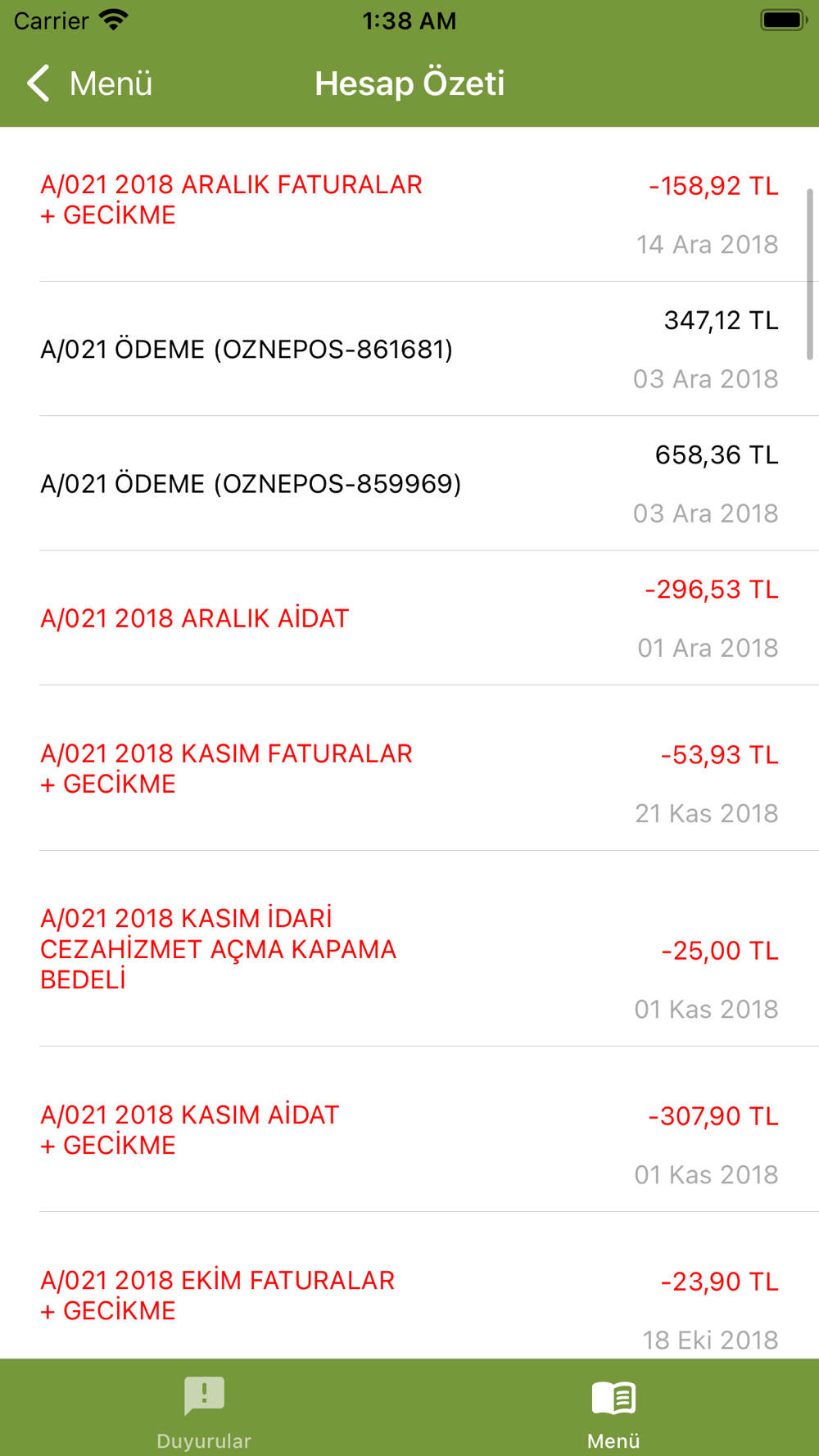Tap the 2018 Kasım Faturalar + Gecikme row
This screenshot has width=819, height=1456.
pos(409,768)
